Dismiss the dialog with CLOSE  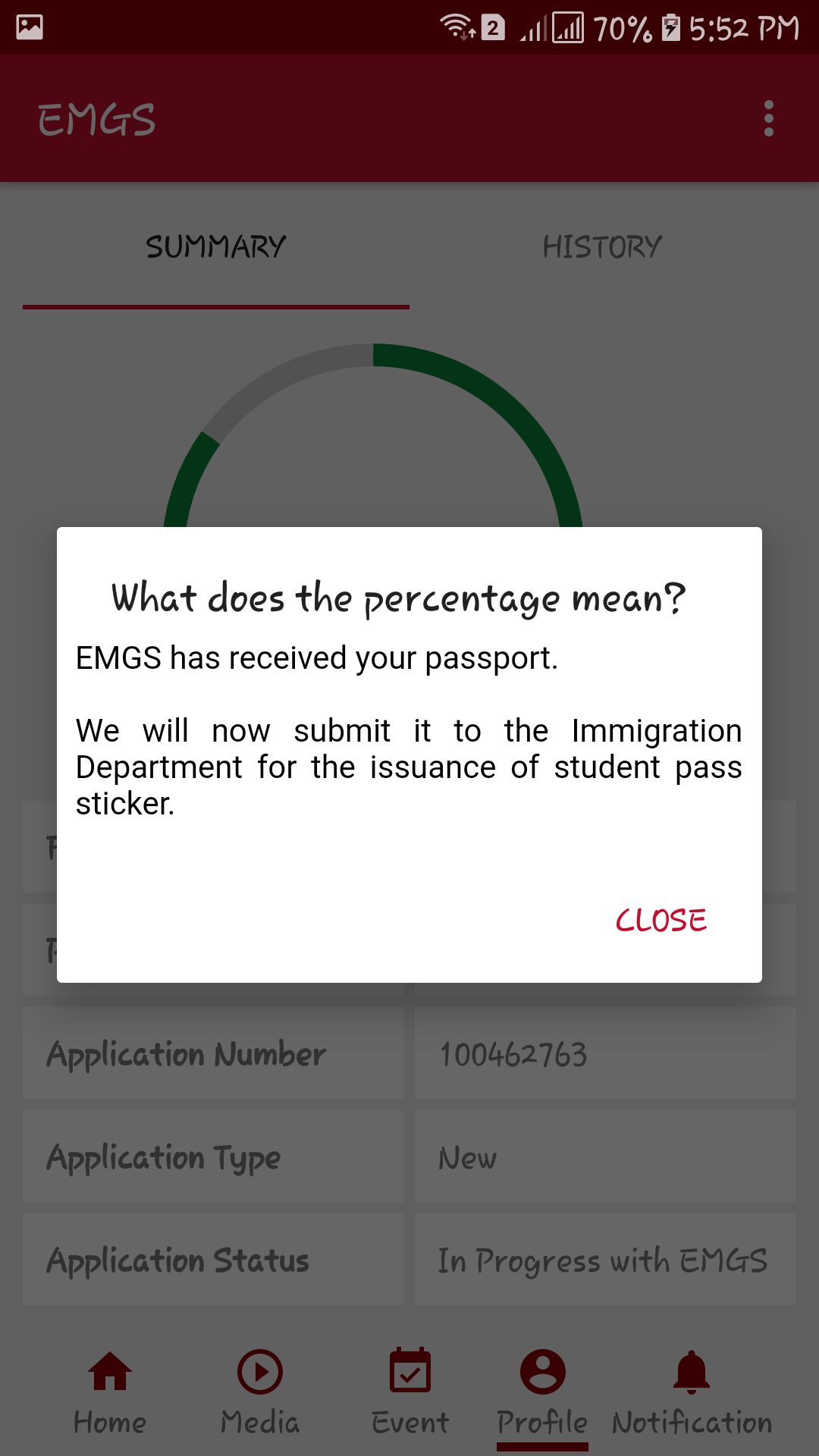click(x=661, y=921)
